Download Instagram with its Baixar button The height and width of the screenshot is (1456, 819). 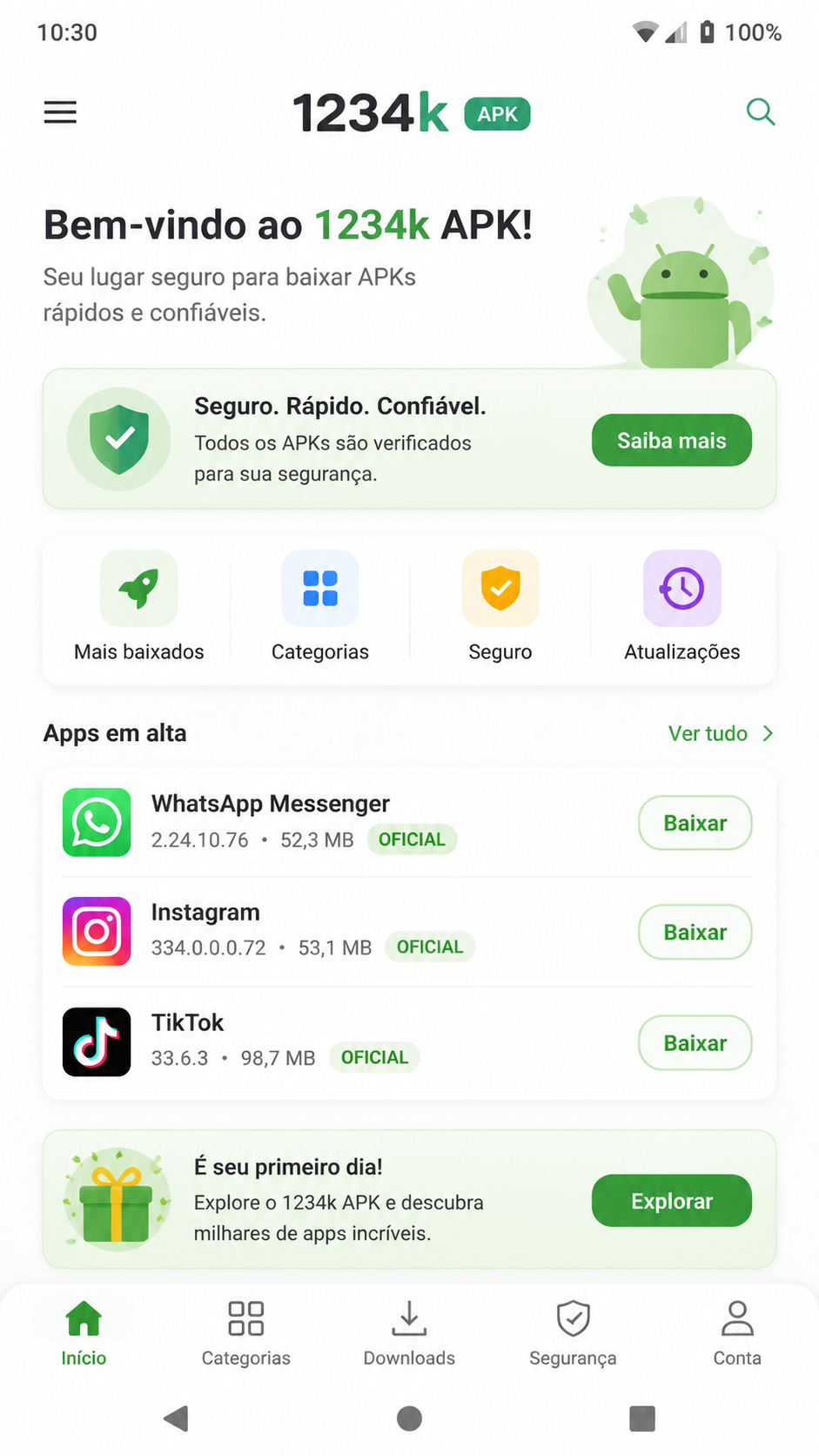point(695,932)
